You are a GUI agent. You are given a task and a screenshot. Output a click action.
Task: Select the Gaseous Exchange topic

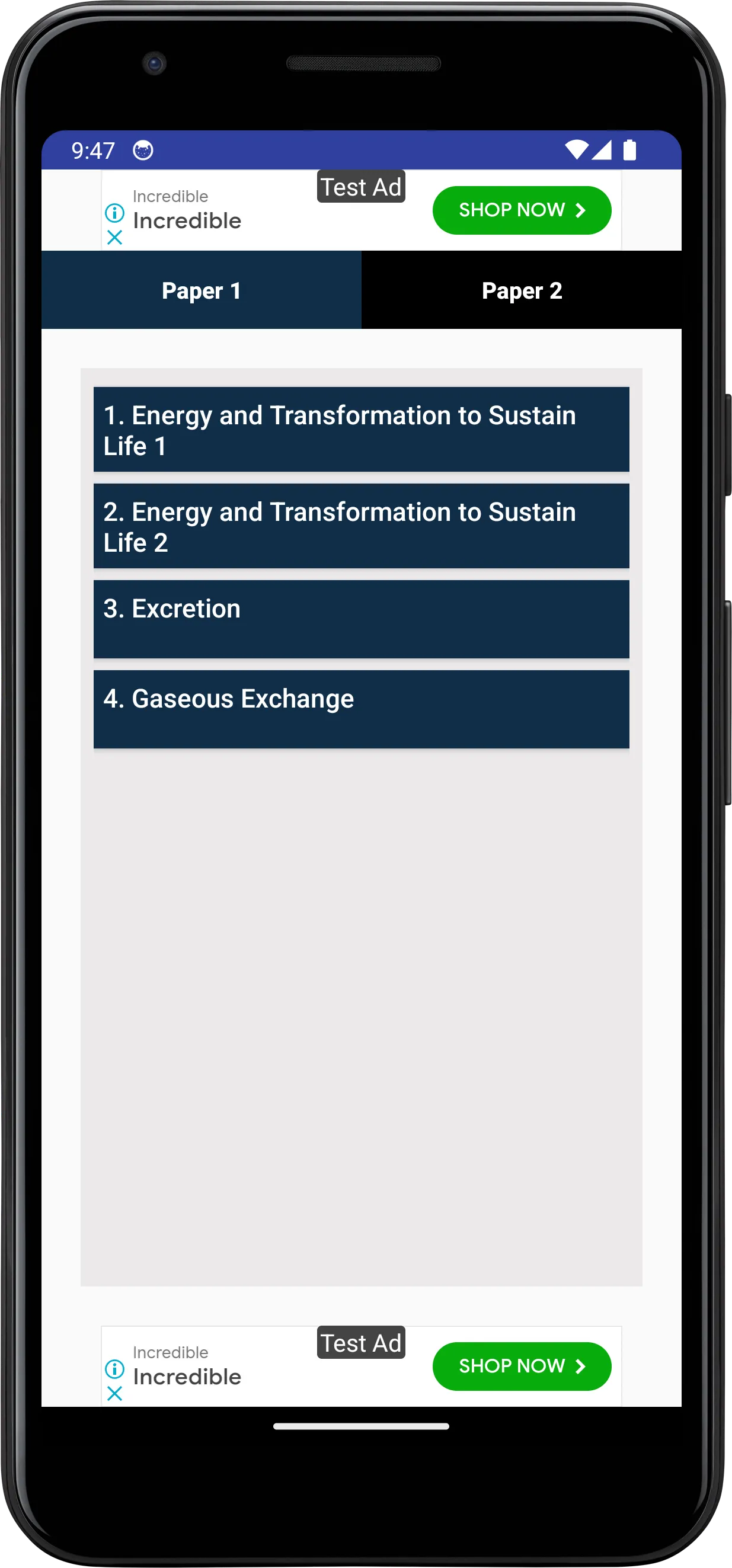click(361, 709)
